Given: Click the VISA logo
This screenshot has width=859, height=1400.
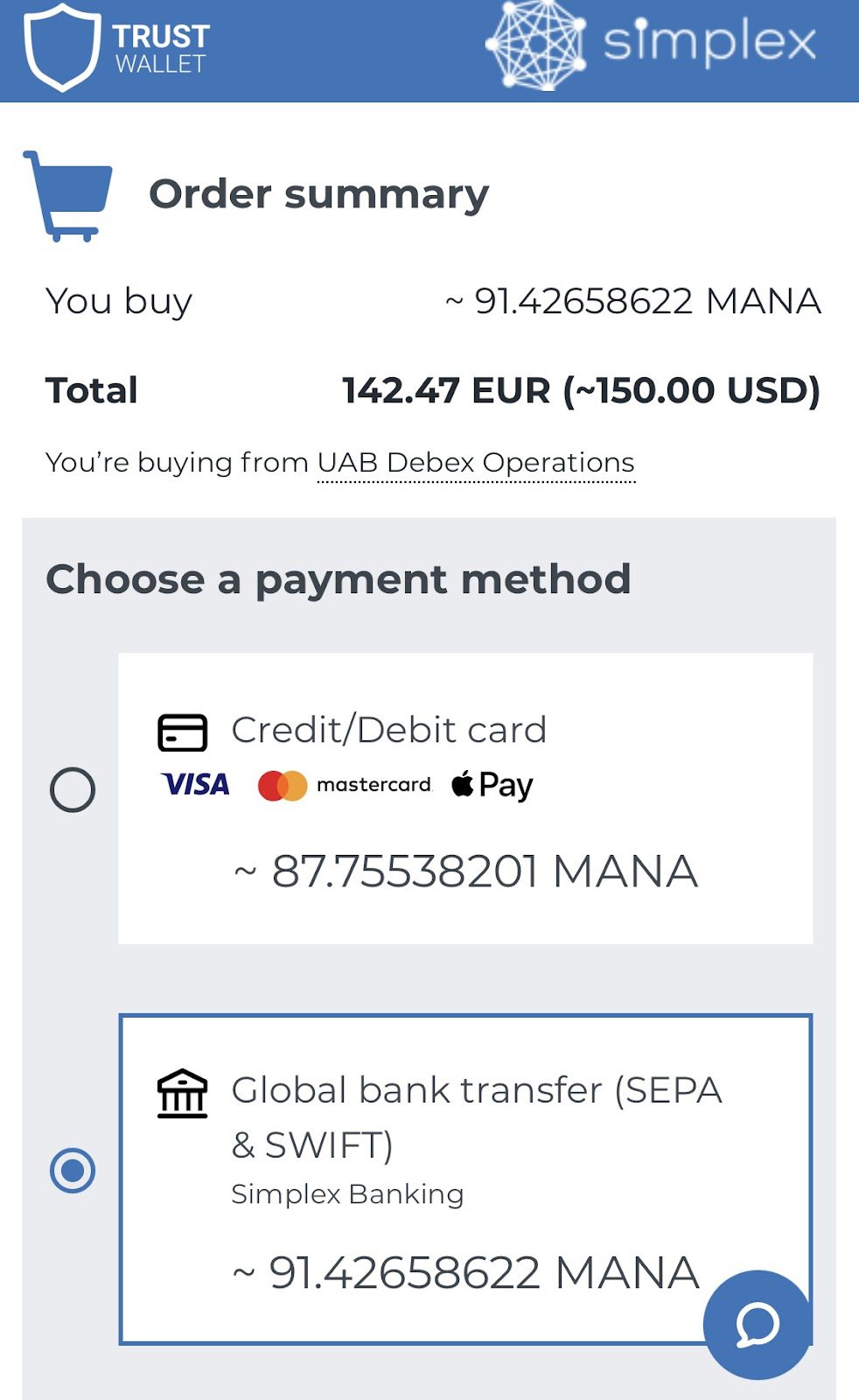Looking at the screenshot, I should (194, 785).
